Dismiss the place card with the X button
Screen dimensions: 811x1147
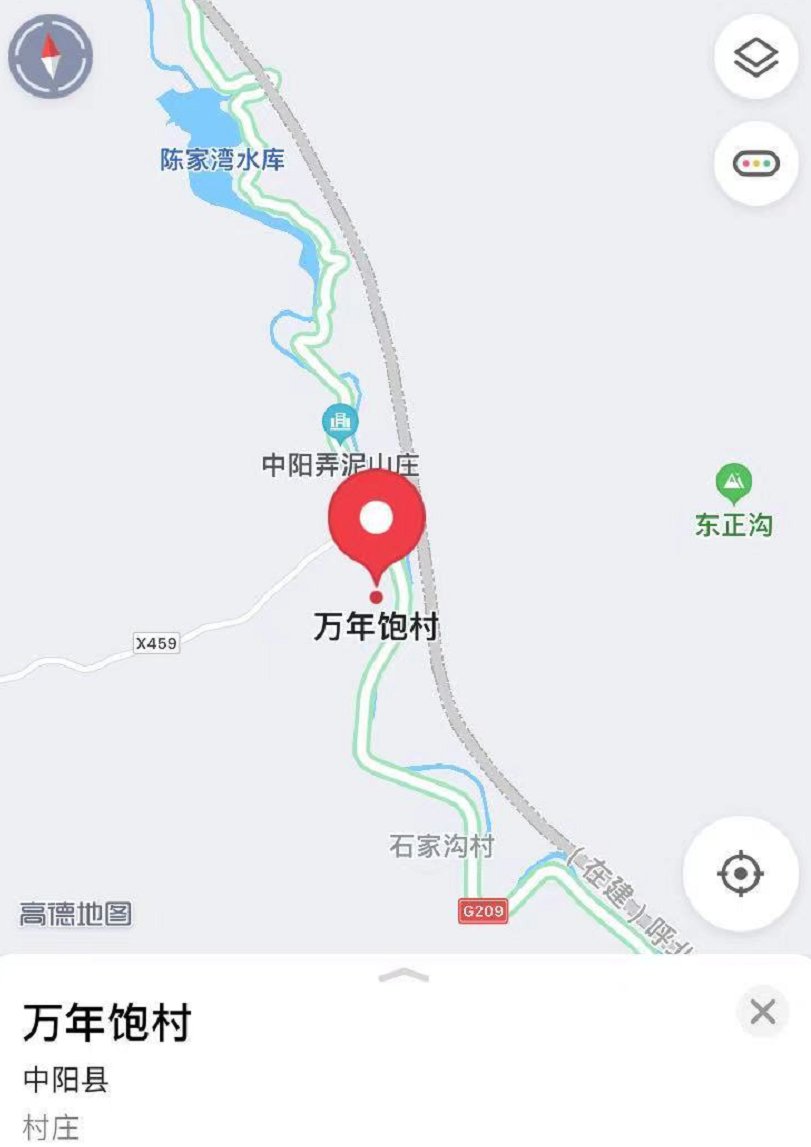(761, 1011)
